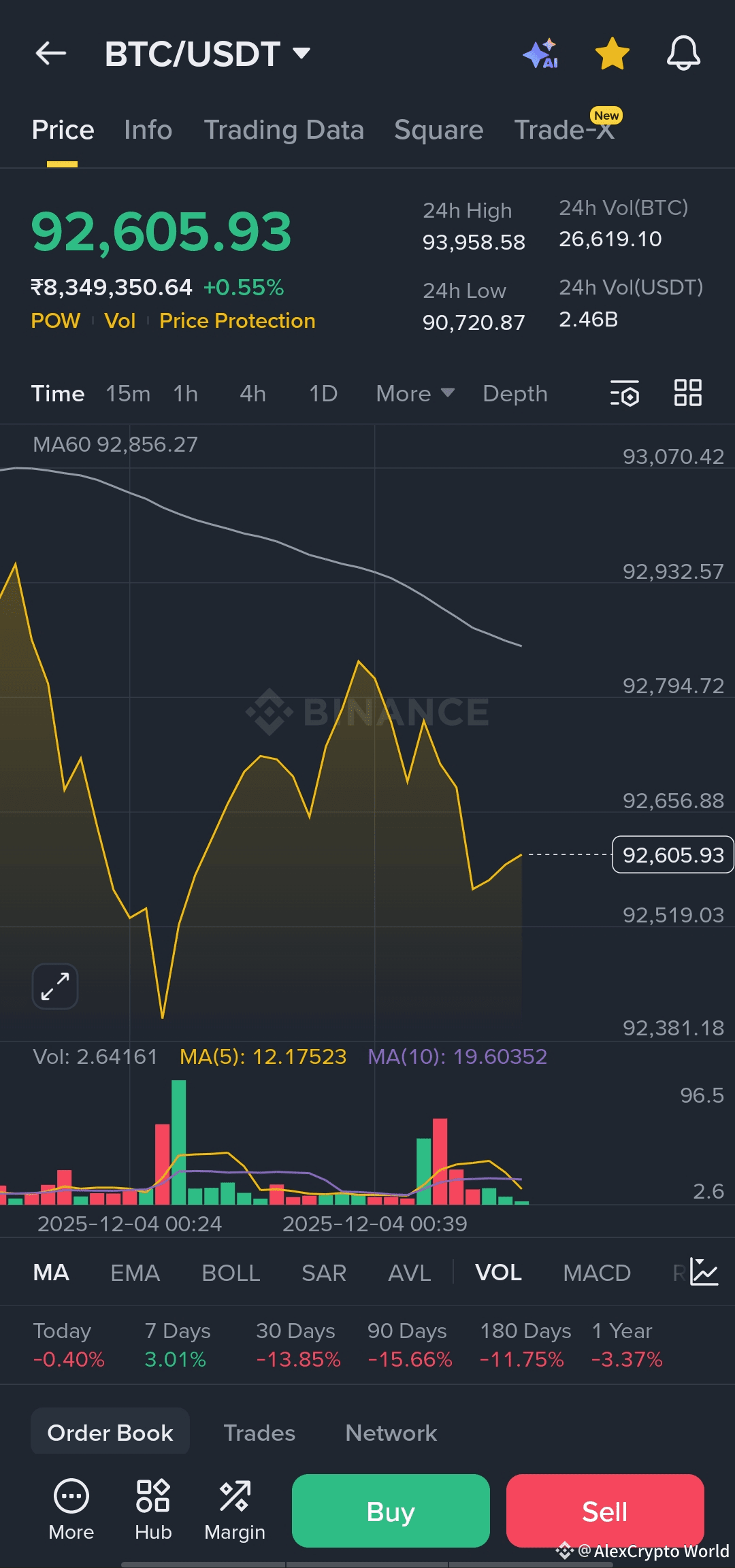The height and width of the screenshot is (1568, 735).
Task: Open chart settings icon
Action: (x=625, y=393)
